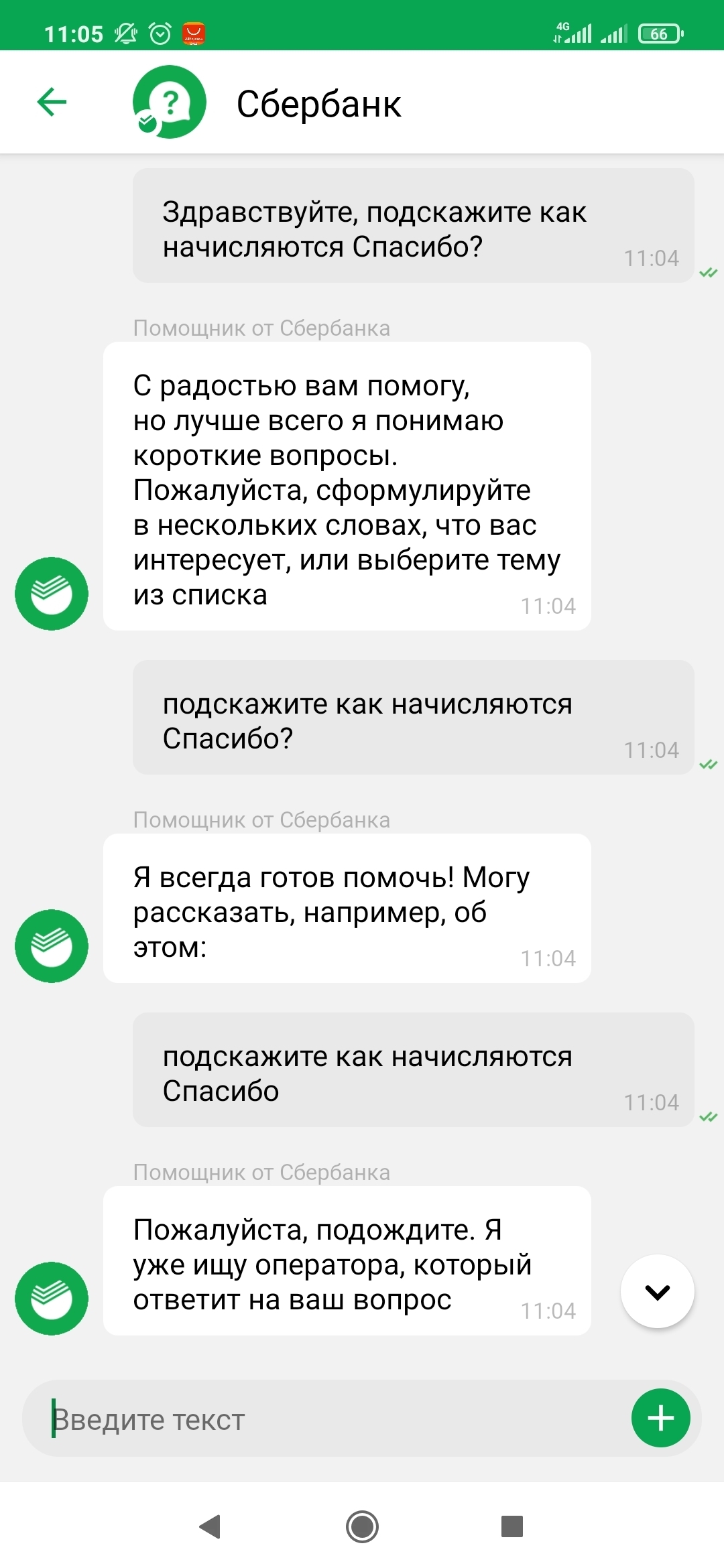Focus the 'Введите текст' message field
Screen dimensions: 724x1568
tap(322, 1419)
